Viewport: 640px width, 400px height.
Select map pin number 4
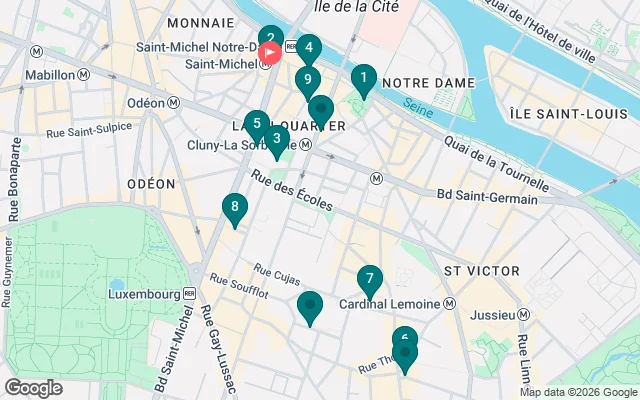click(x=309, y=48)
